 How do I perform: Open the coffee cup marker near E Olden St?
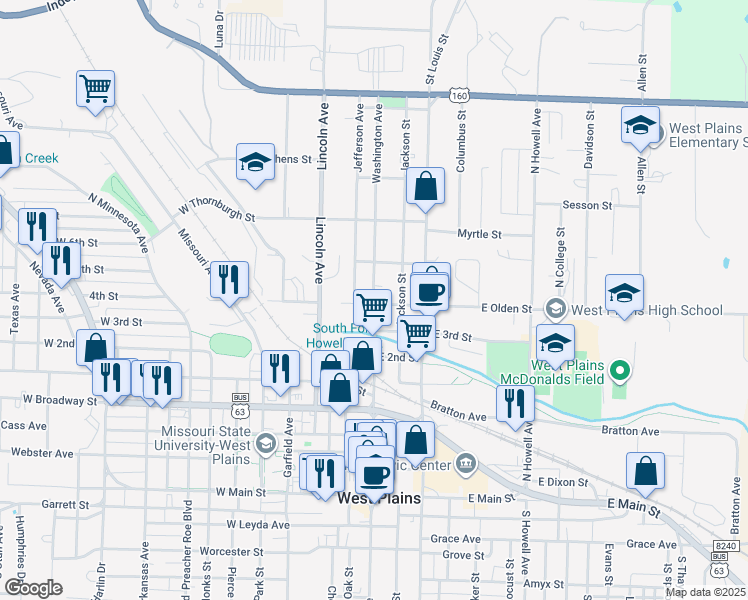pos(431,292)
